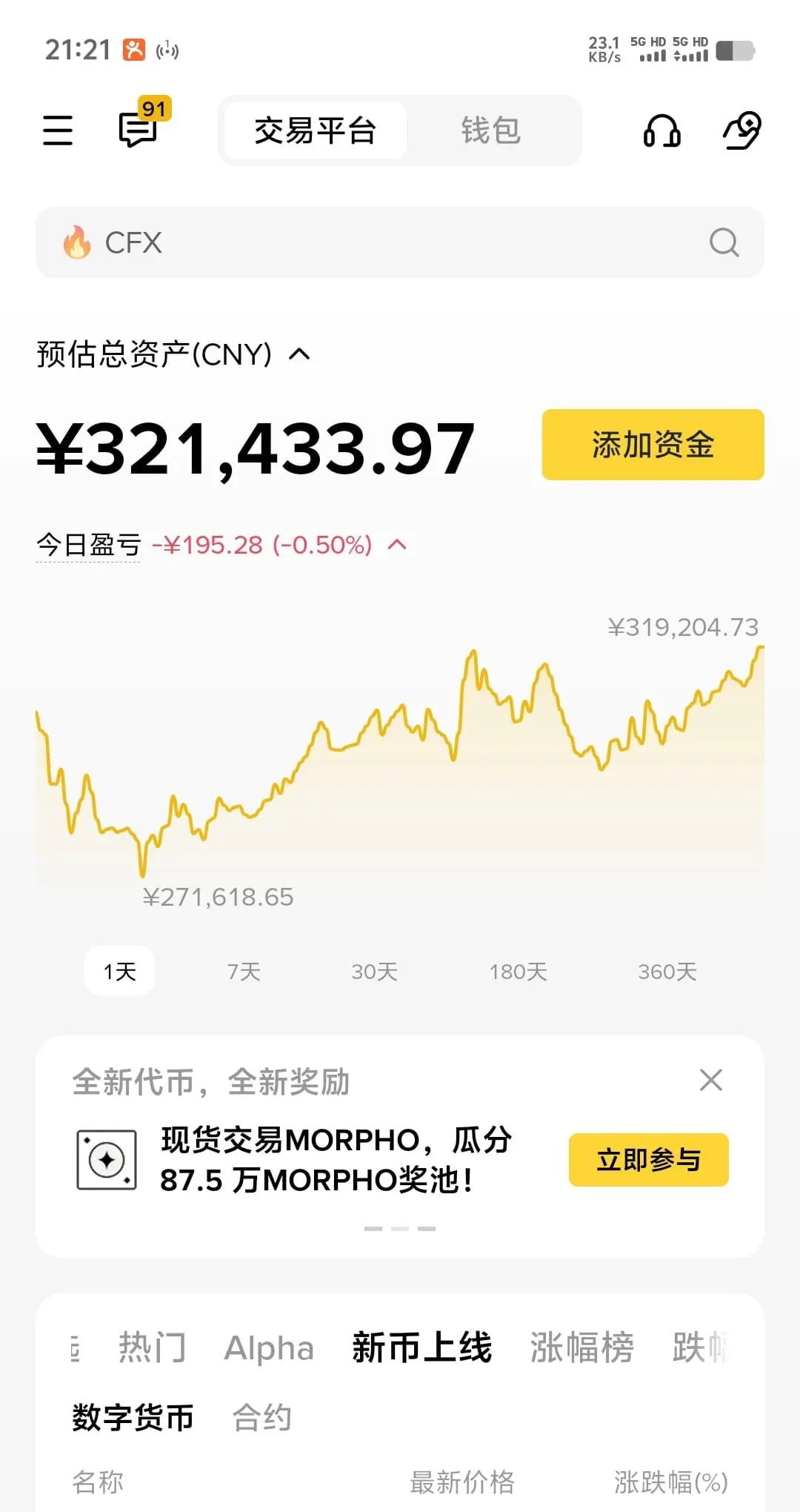
Task: Open customer support headset icon
Action: [x=661, y=131]
